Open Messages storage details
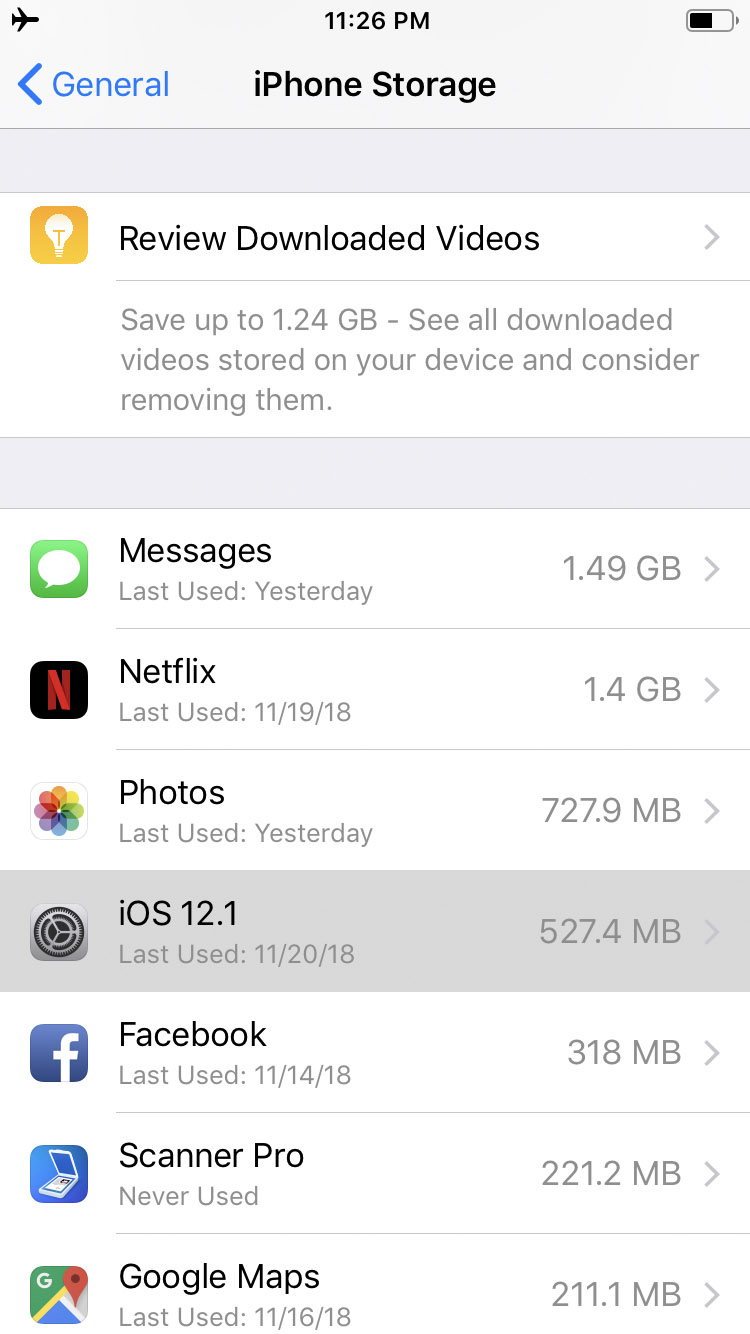This screenshot has height=1334, width=750. click(x=375, y=569)
